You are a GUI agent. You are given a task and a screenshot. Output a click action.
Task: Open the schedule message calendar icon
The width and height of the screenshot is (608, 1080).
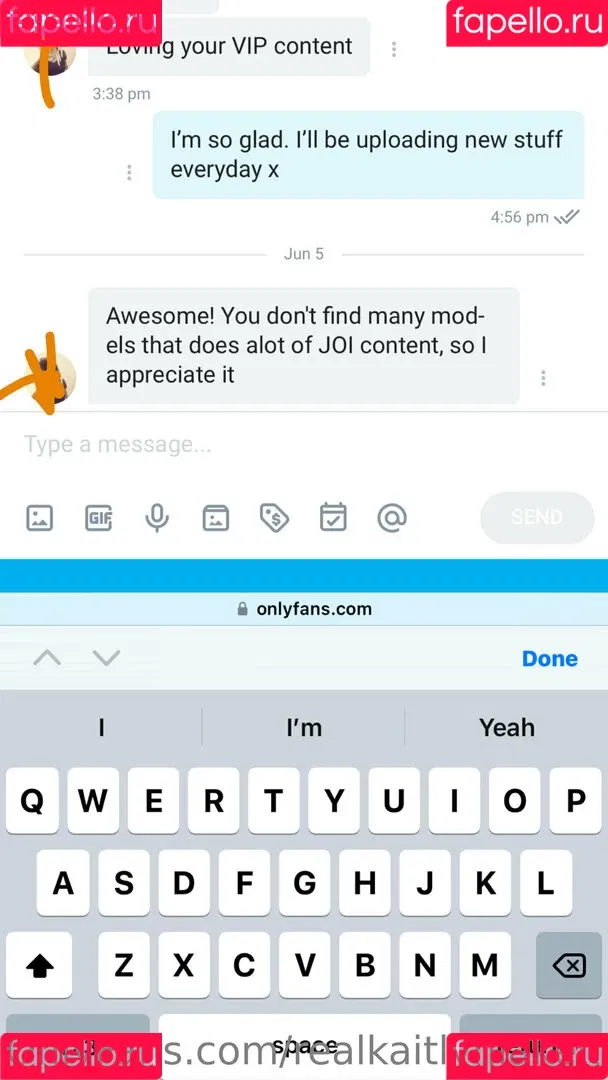pos(333,518)
